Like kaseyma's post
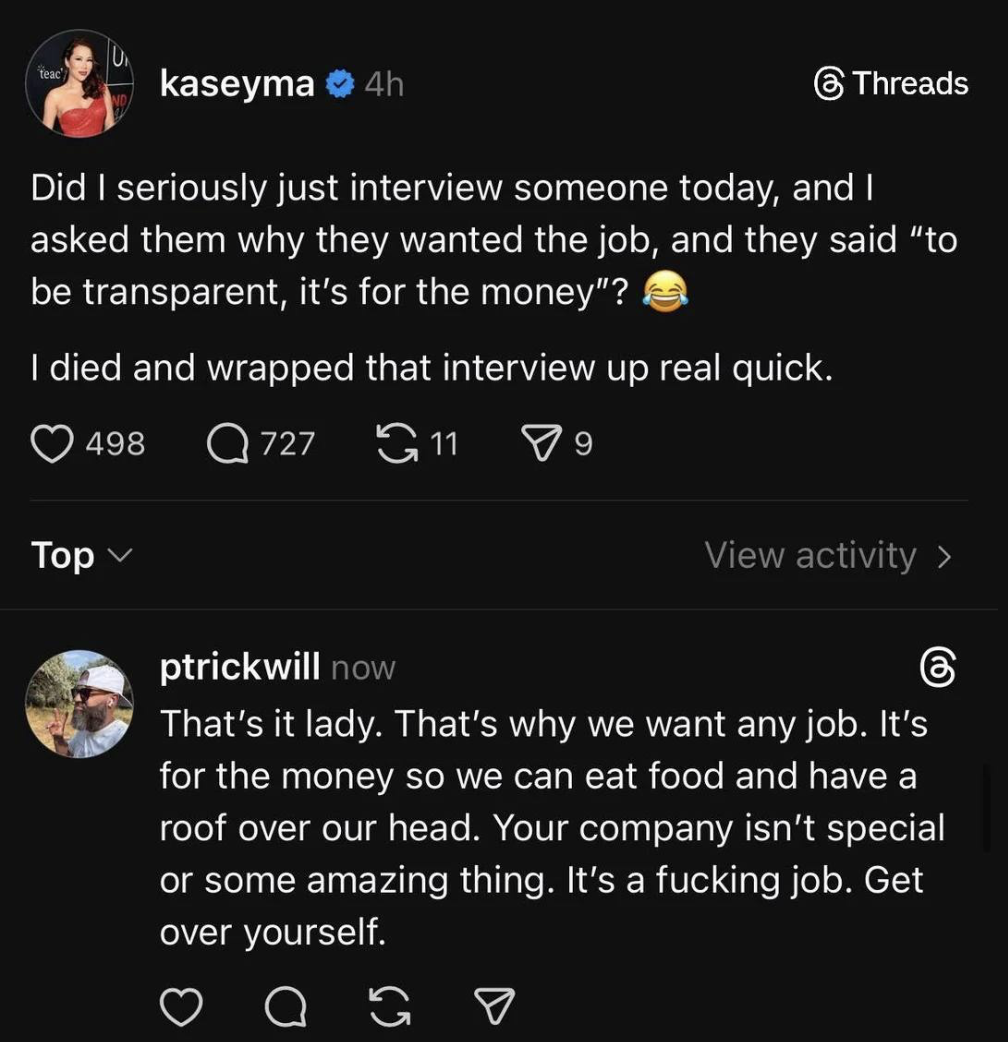1008x1042 pixels. (x=57, y=442)
